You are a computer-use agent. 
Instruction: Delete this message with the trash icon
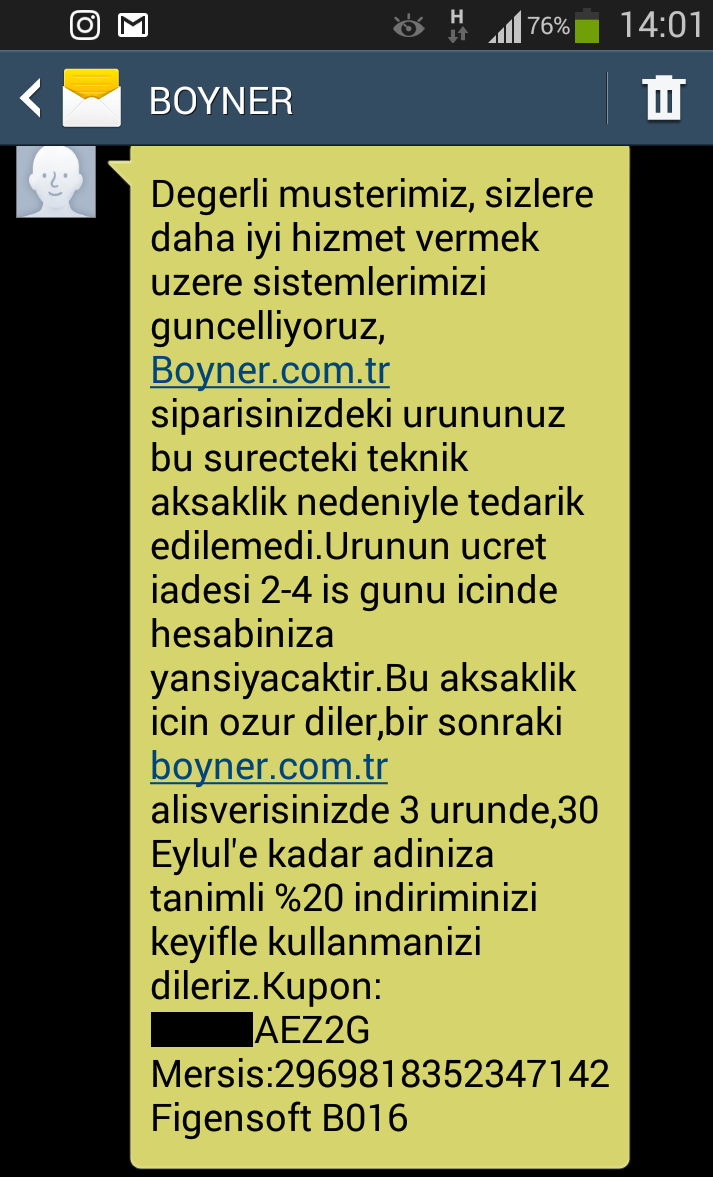tap(663, 98)
